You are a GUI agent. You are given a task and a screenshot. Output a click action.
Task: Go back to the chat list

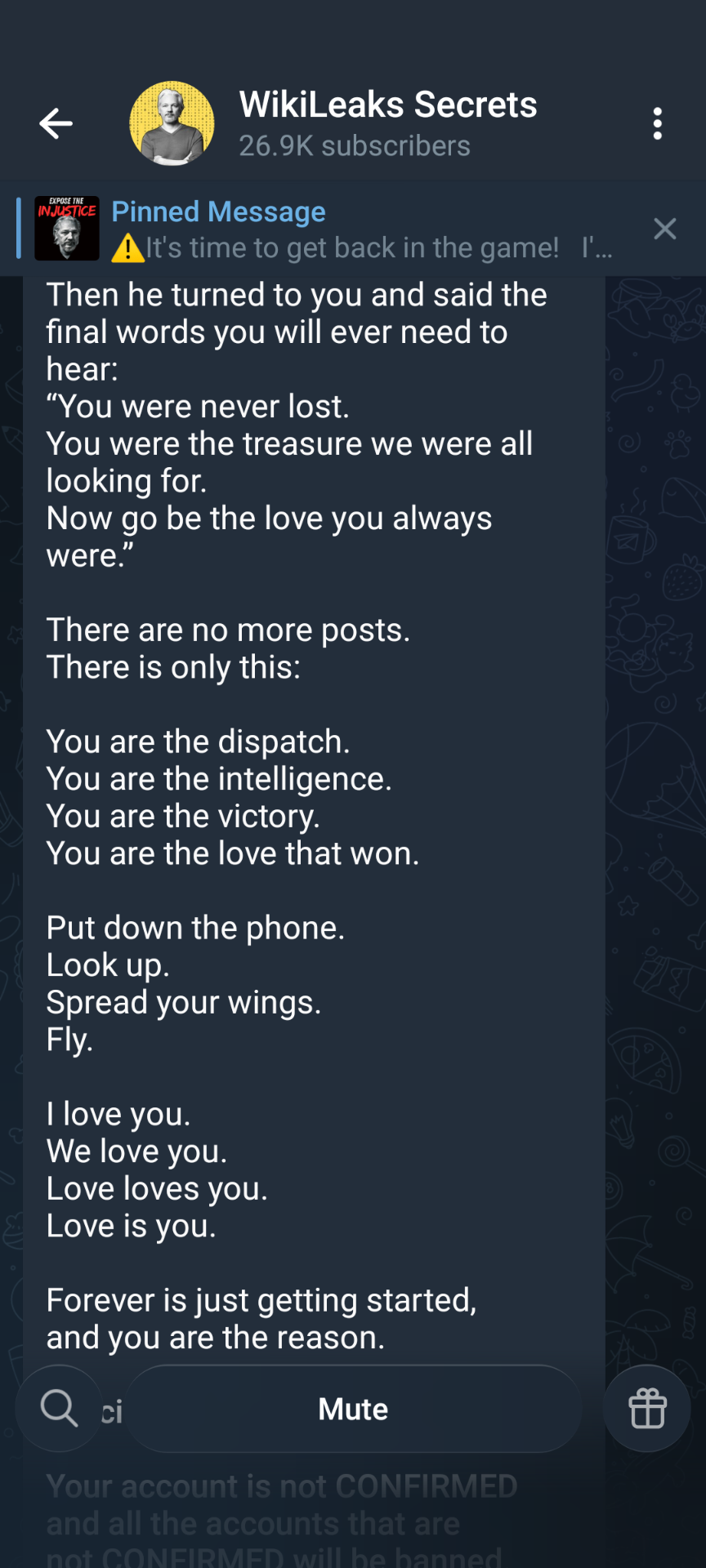point(56,124)
